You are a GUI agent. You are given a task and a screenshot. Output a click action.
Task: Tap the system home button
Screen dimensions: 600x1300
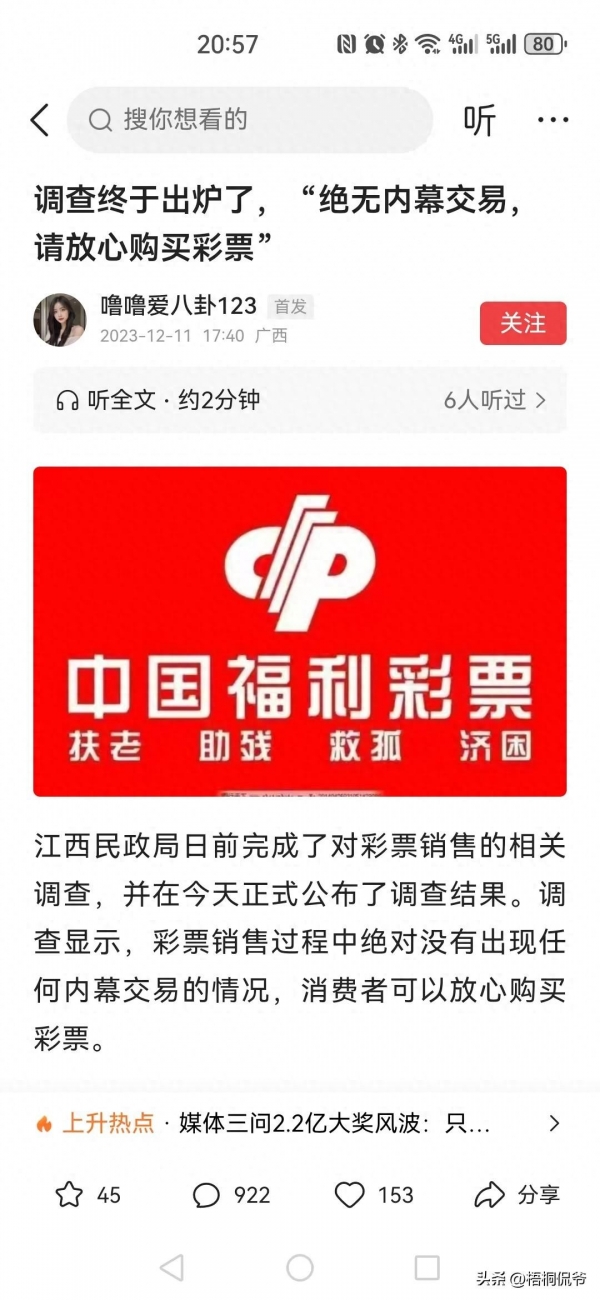click(x=300, y=1268)
